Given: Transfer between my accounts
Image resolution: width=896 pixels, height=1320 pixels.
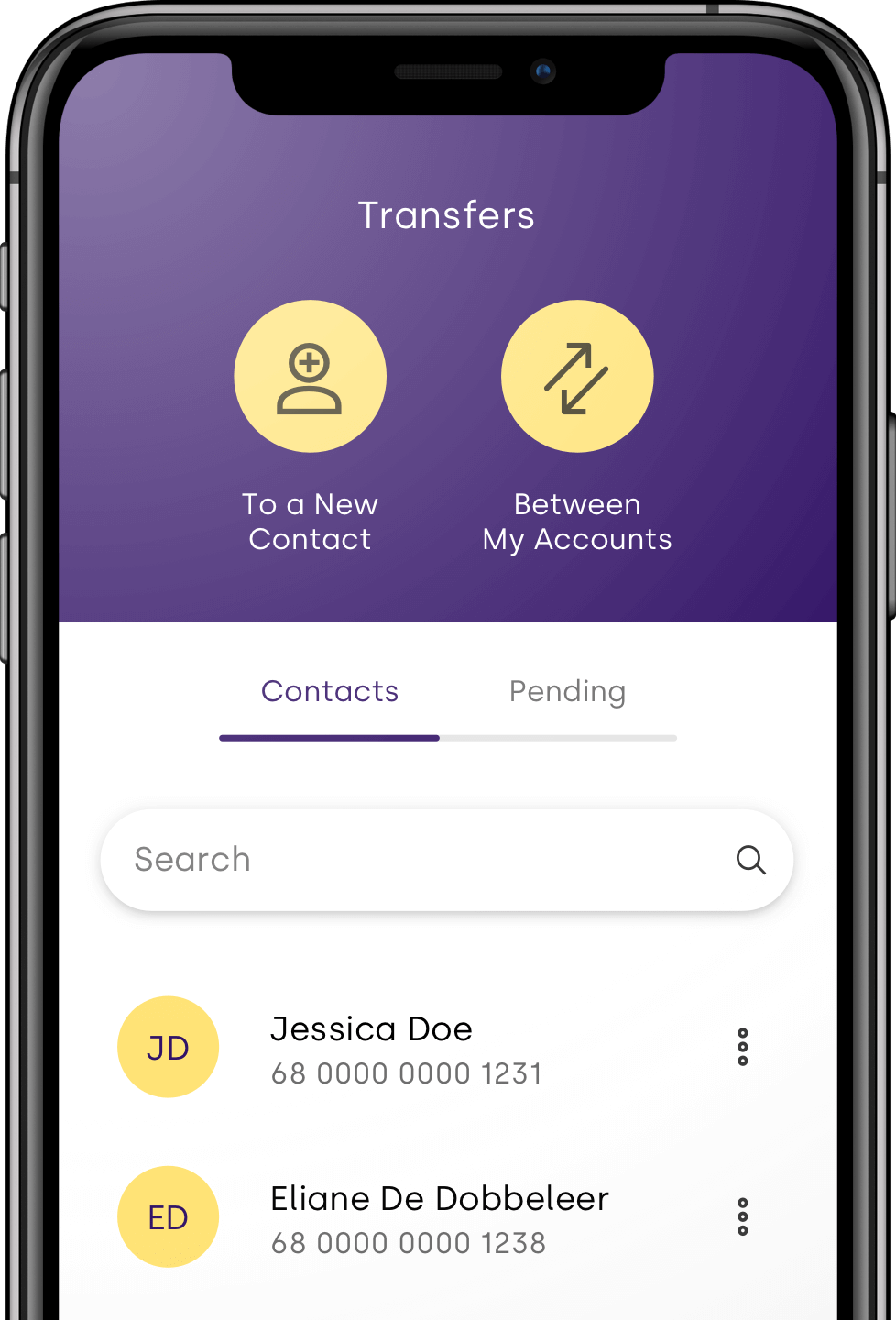Looking at the screenshot, I should tap(577, 377).
